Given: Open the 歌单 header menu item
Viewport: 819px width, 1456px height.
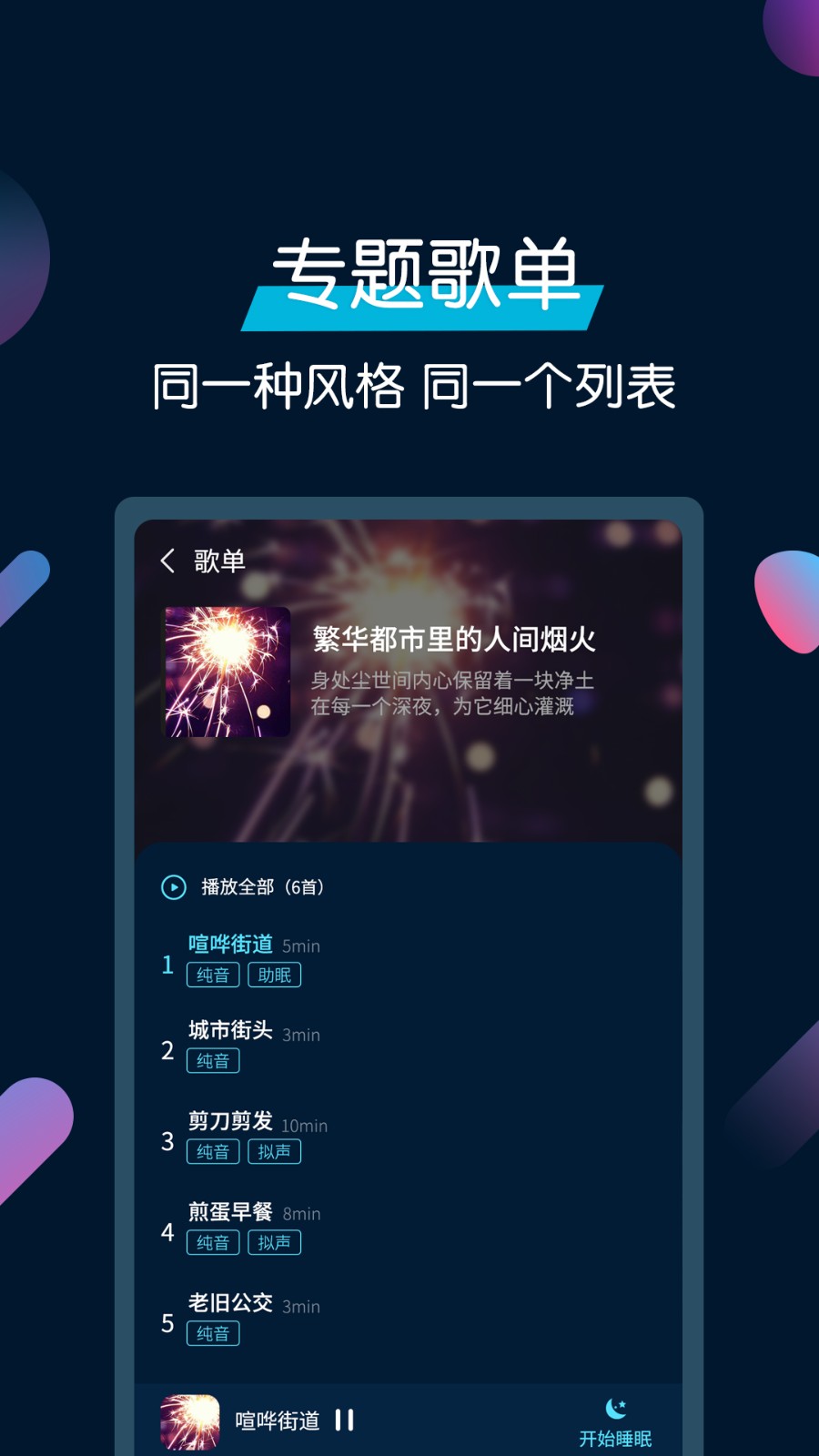Looking at the screenshot, I should click(x=219, y=561).
